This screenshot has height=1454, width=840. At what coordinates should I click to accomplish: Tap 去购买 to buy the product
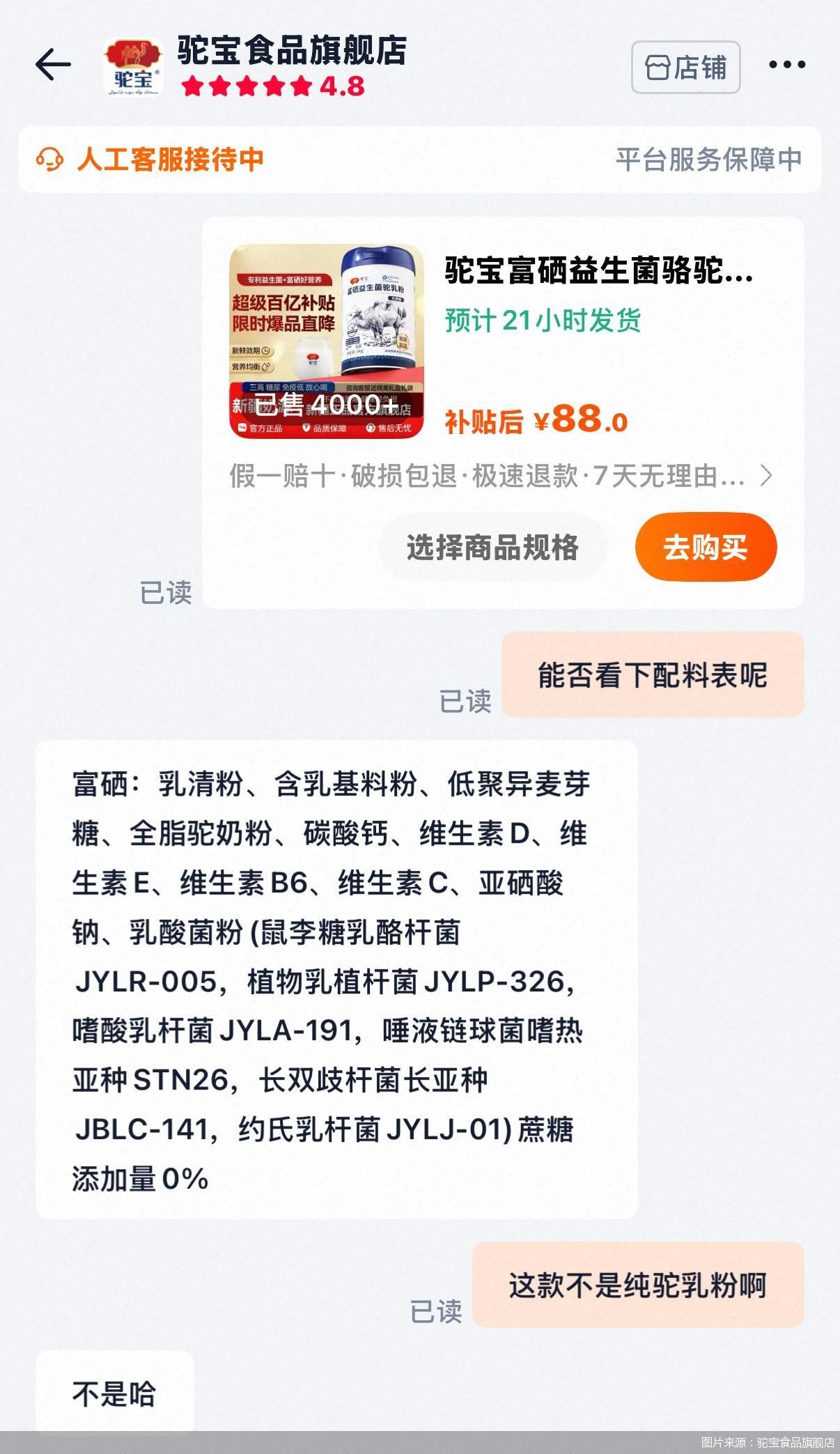(x=706, y=547)
